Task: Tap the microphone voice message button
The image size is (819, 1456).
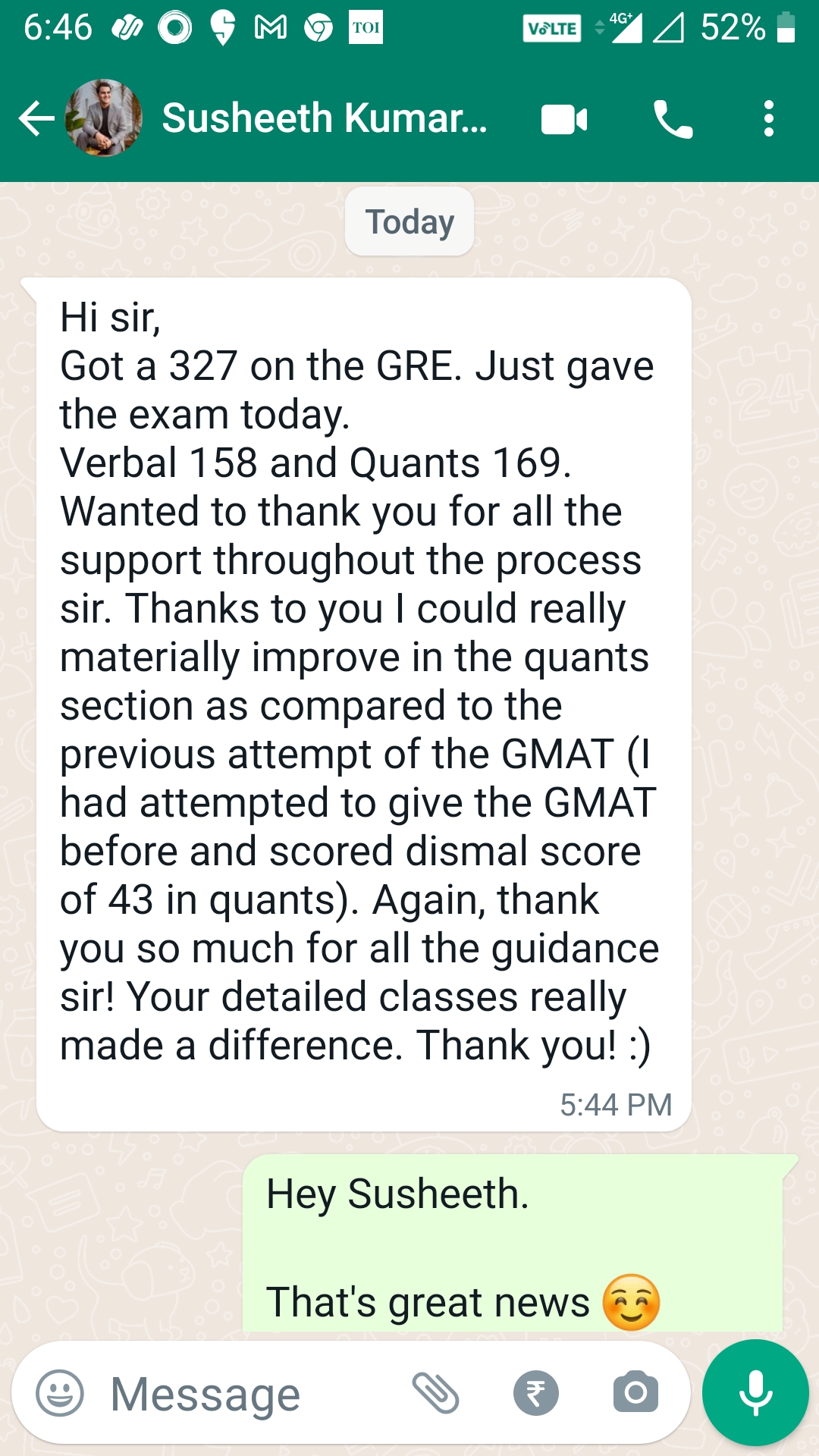Action: click(755, 1392)
